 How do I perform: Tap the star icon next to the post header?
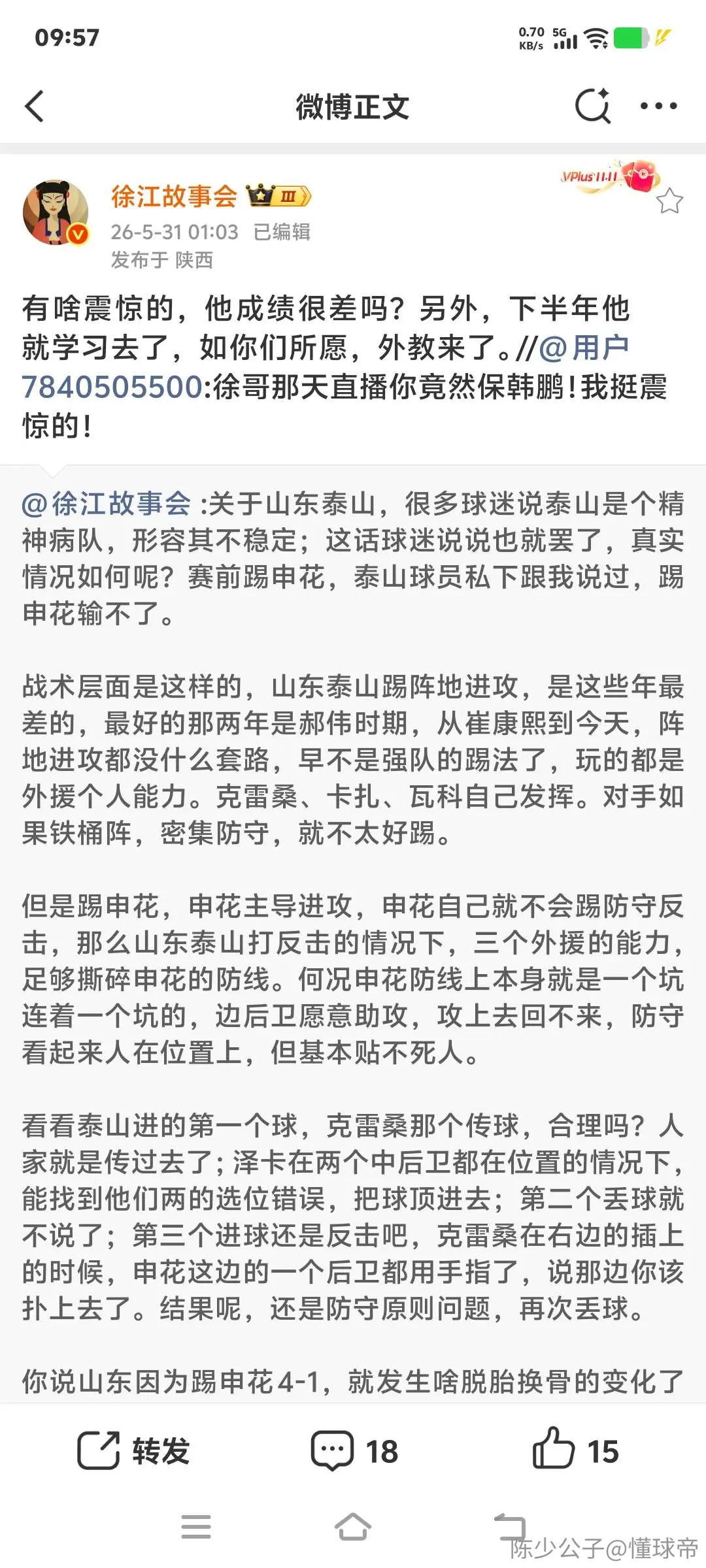point(669,201)
